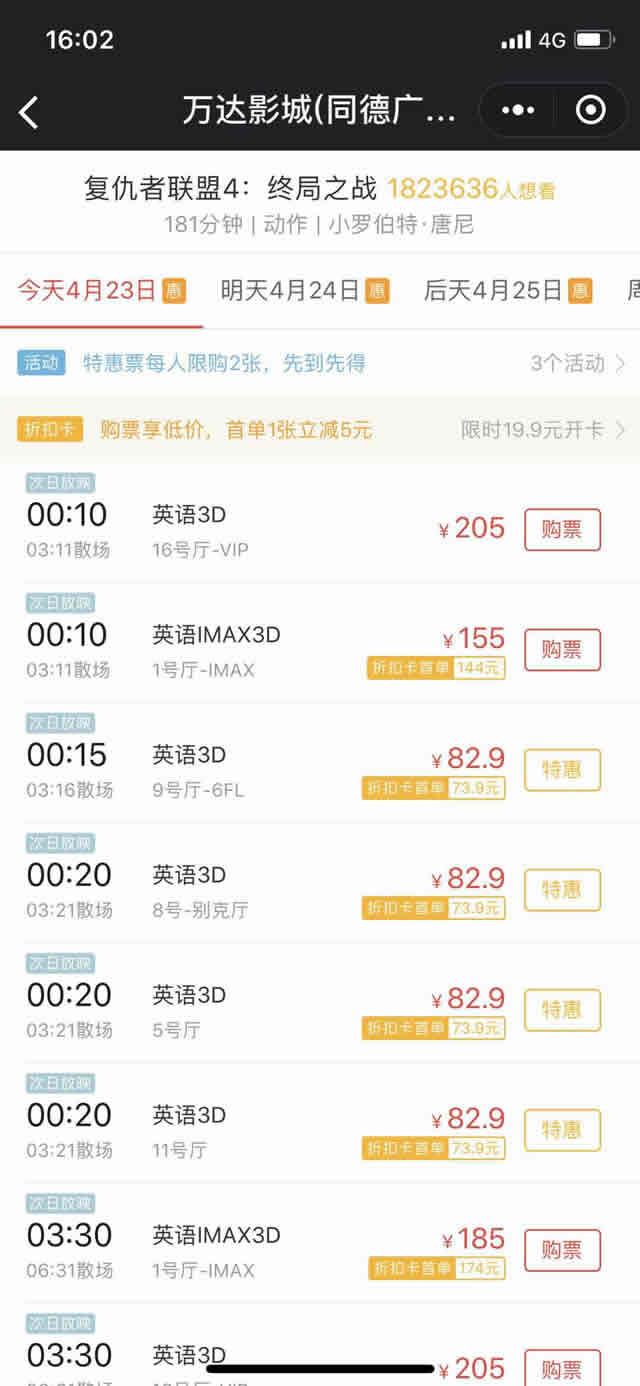Buy ticket for 00:10 show in 16号厅-VIP
This screenshot has width=640, height=1386.
click(562, 530)
